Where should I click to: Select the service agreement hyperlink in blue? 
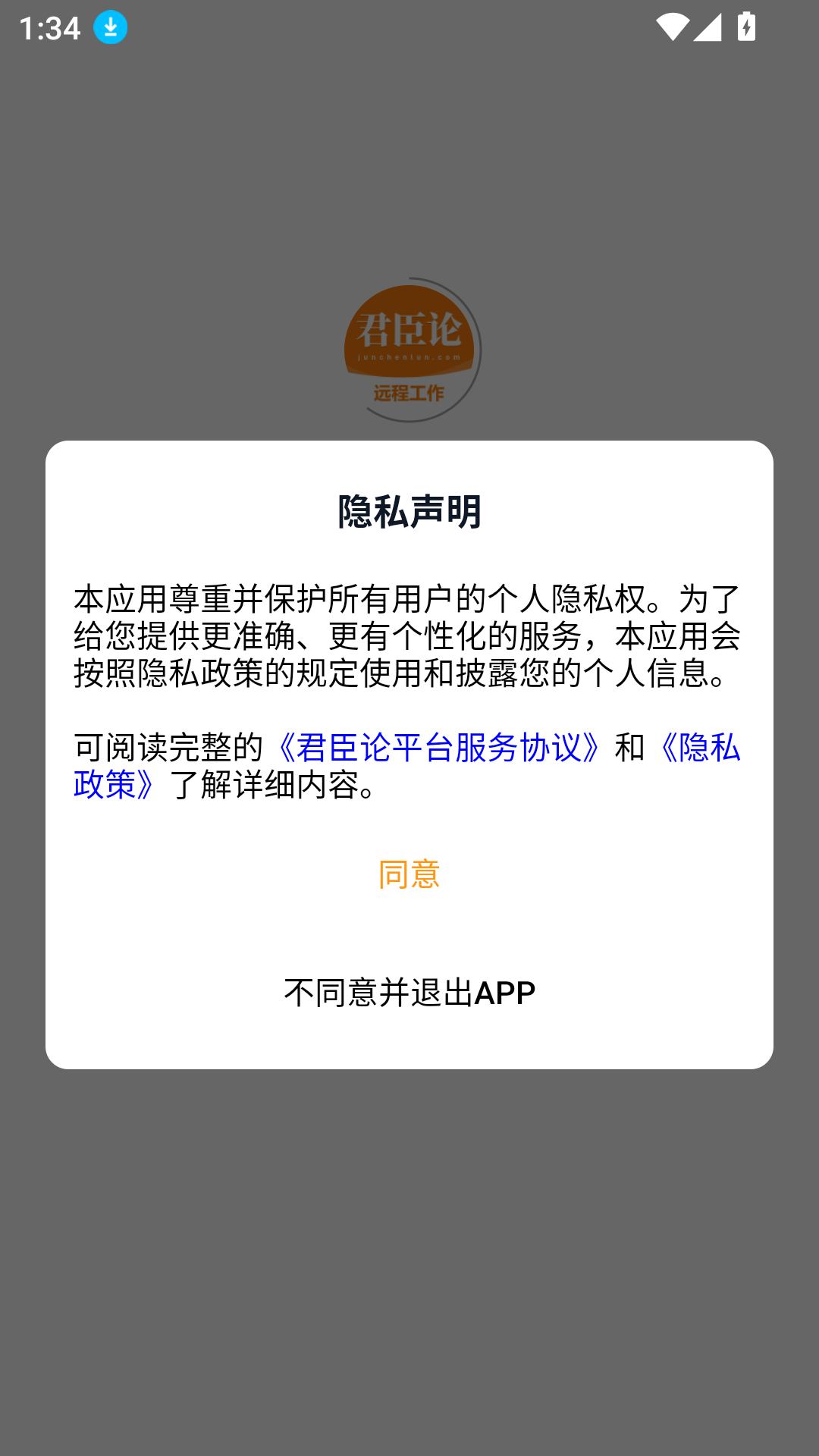click(438, 748)
